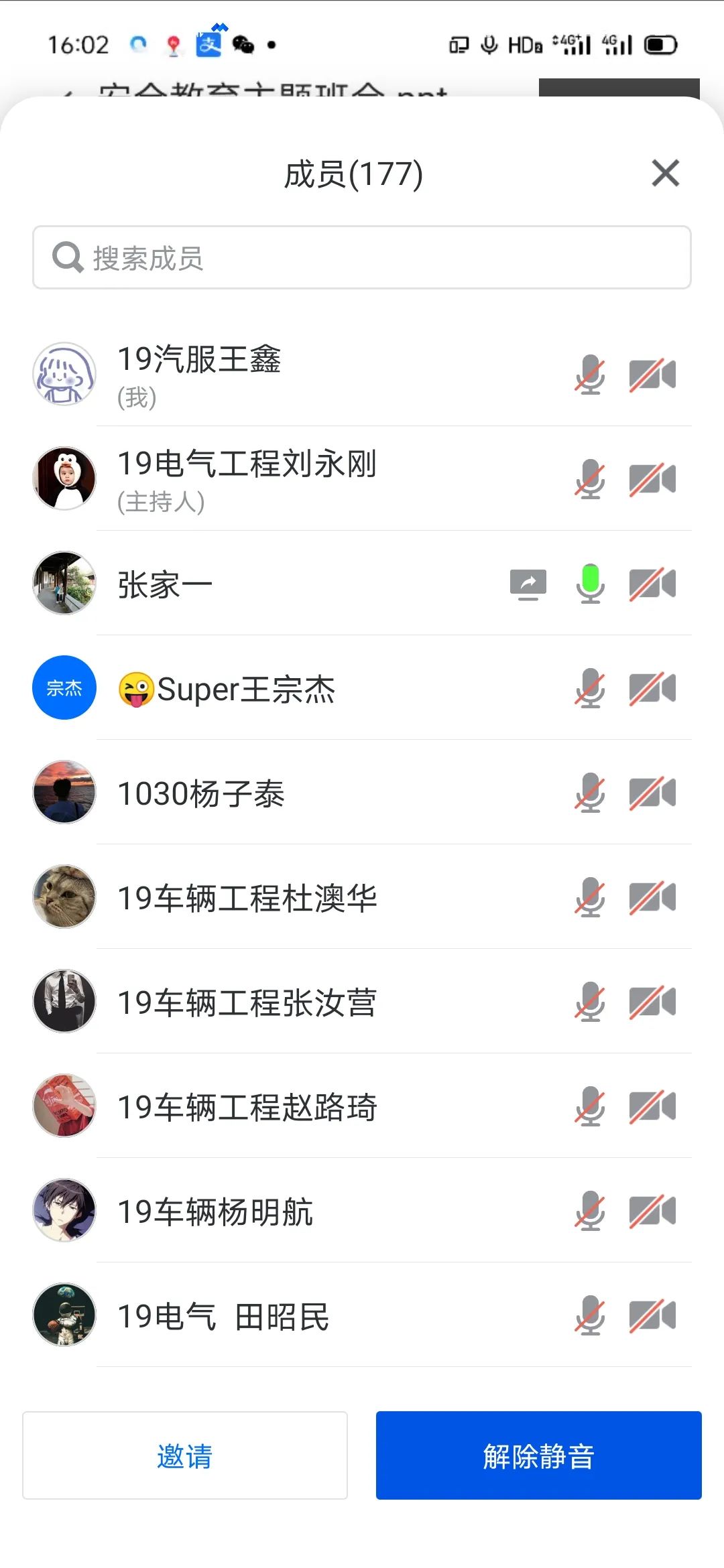Open member 1030杨子泰

[x=201, y=793]
